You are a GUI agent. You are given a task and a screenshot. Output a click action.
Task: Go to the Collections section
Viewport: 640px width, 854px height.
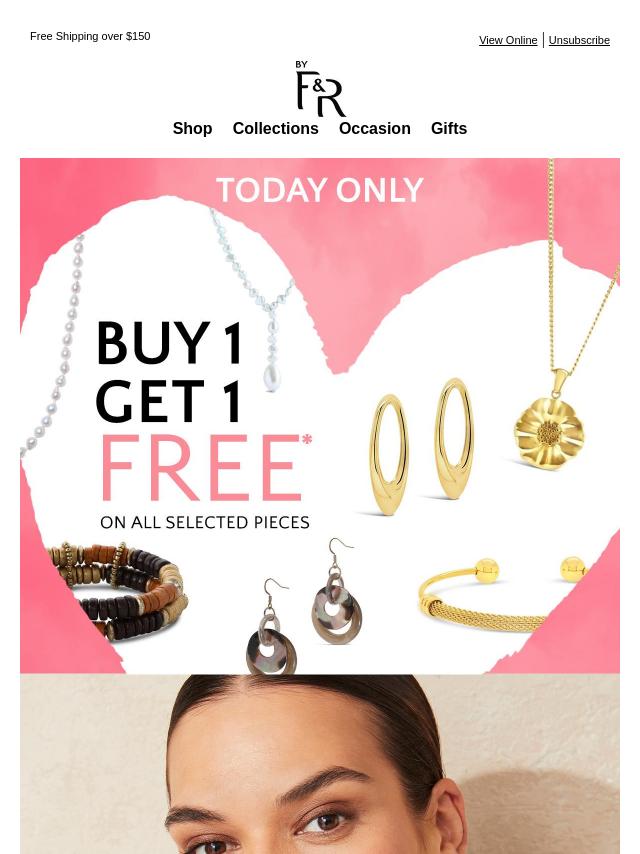point(275,128)
